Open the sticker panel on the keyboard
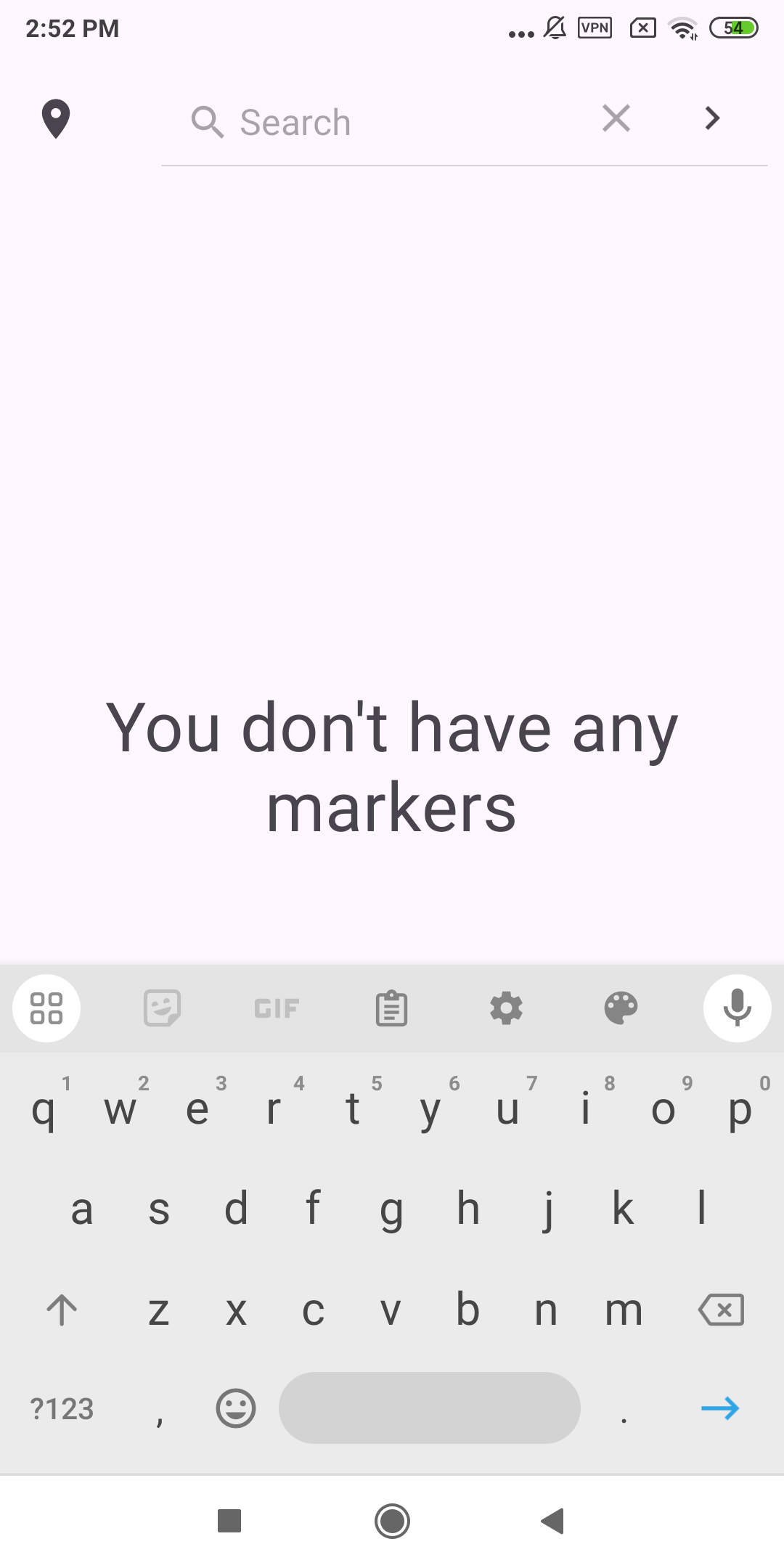Viewport: 784px width, 1568px height. pos(162,1008)
